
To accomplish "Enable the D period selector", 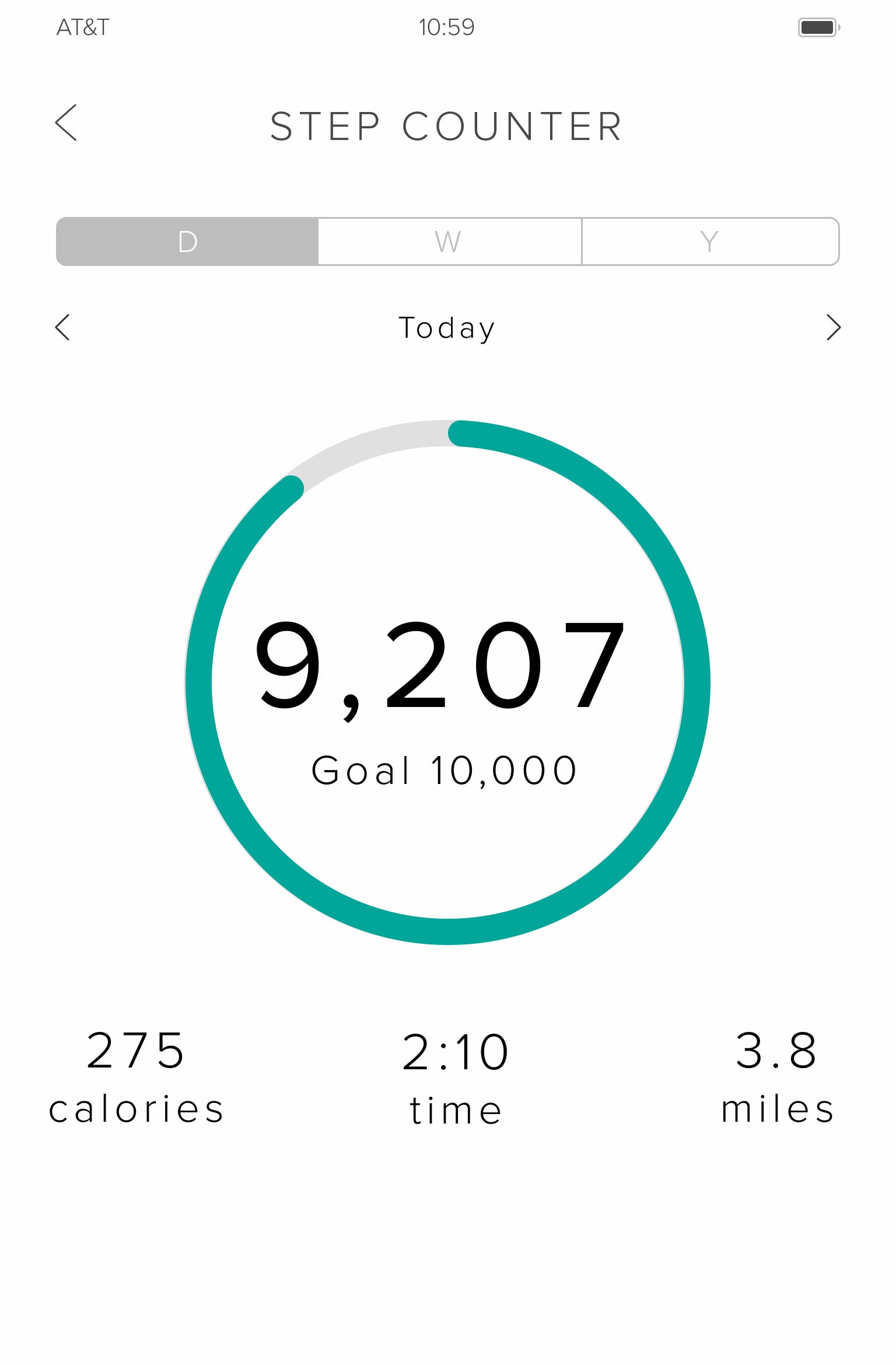I will (x=187, y=242).
